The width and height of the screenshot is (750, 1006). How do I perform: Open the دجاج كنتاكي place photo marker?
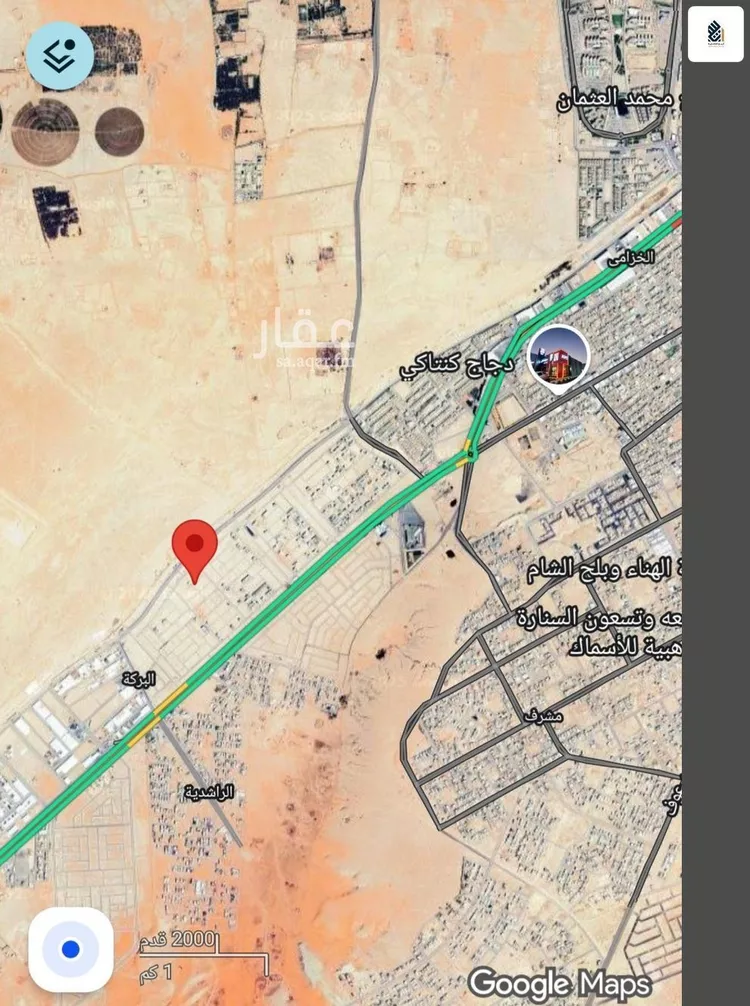(558, 355)
